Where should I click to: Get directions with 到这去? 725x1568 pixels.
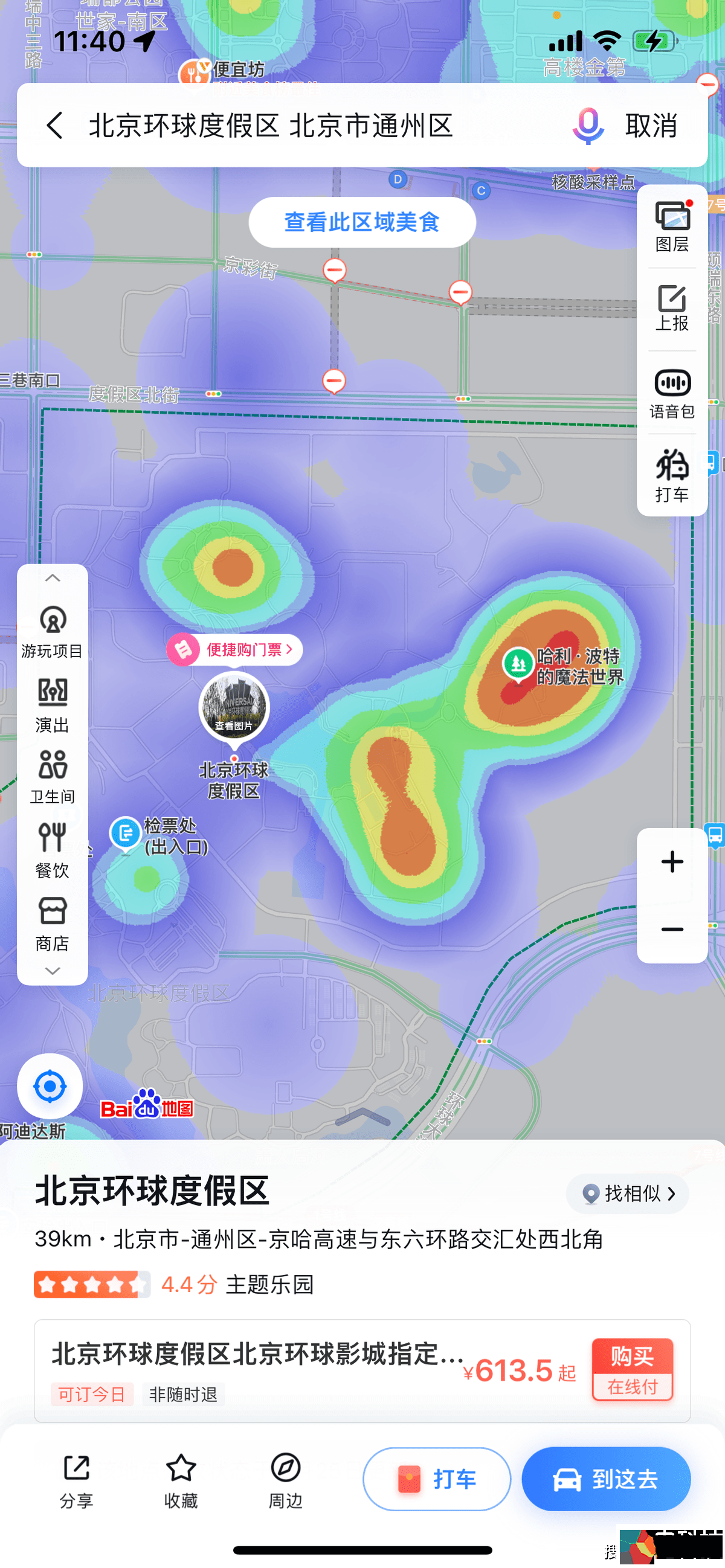pyautogui.click(x=606, y=1479)
